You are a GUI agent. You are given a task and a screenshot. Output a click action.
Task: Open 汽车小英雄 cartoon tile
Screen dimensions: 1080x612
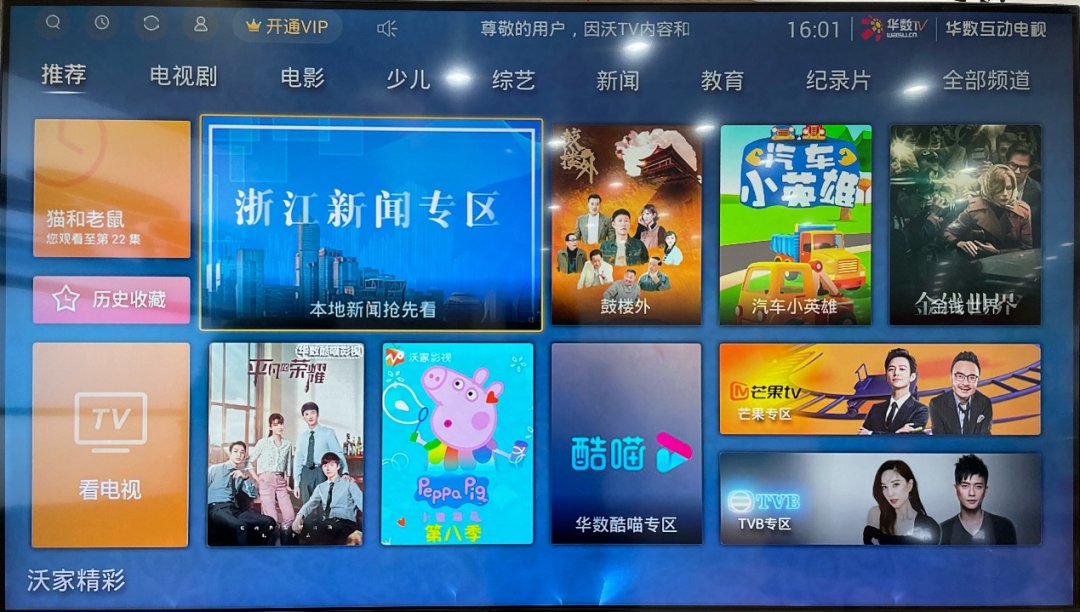tap(795, 224)
